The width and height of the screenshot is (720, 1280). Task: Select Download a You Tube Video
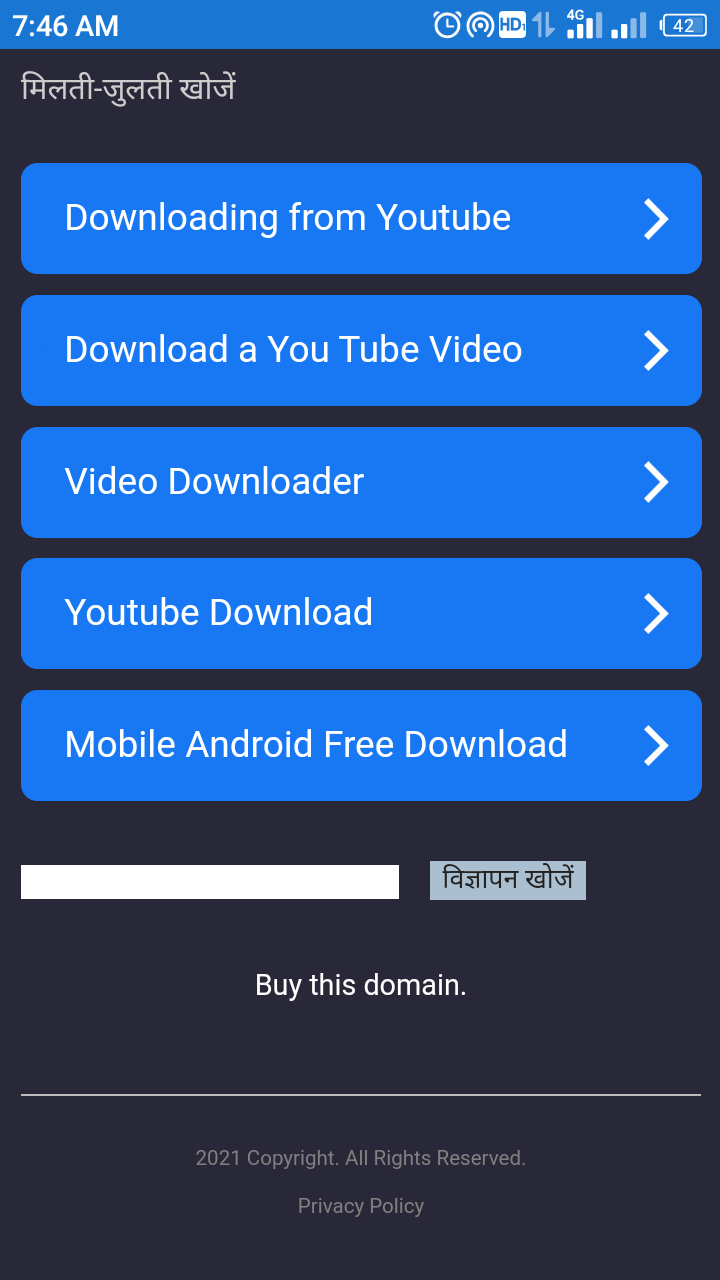coord(361,350)
